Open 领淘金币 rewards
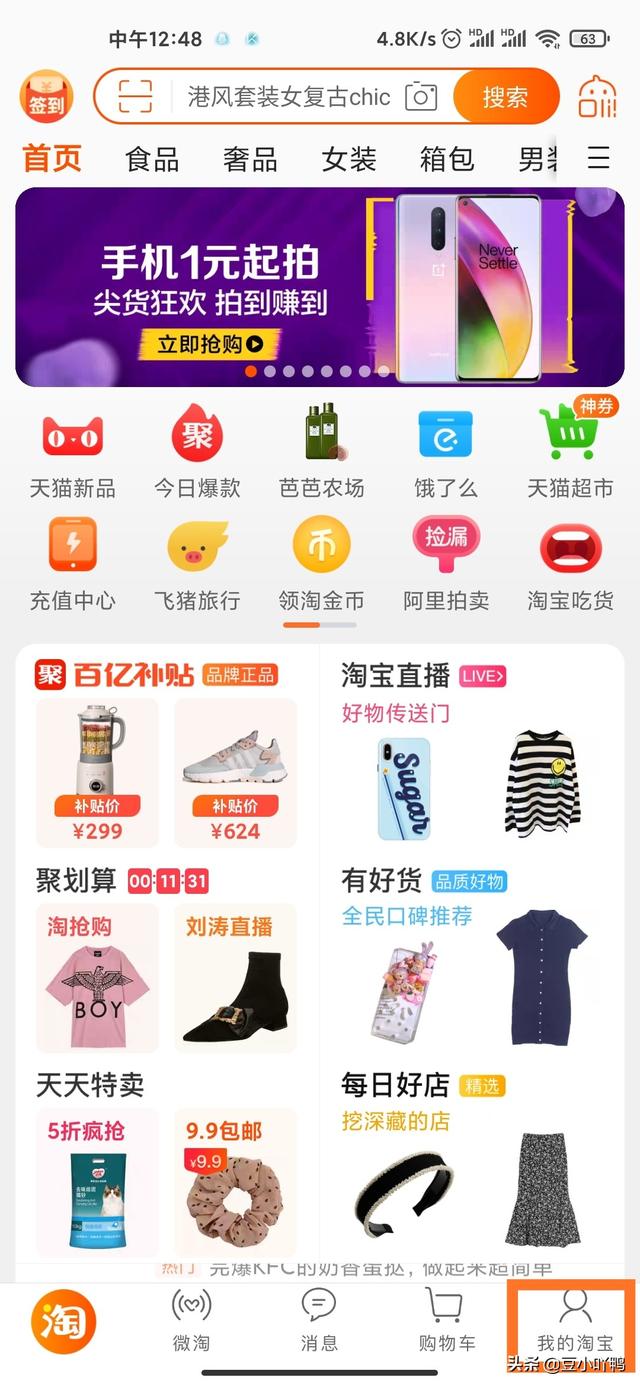The image size is (640, 1387). pyautogui.click(x=321, y=565)
